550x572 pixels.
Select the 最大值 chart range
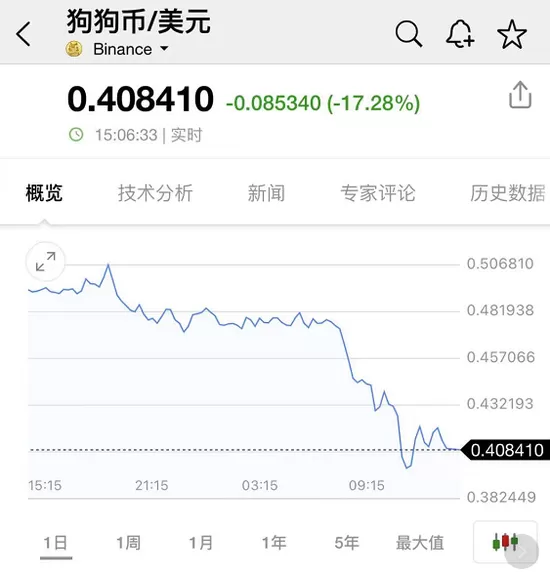(420, 543)
